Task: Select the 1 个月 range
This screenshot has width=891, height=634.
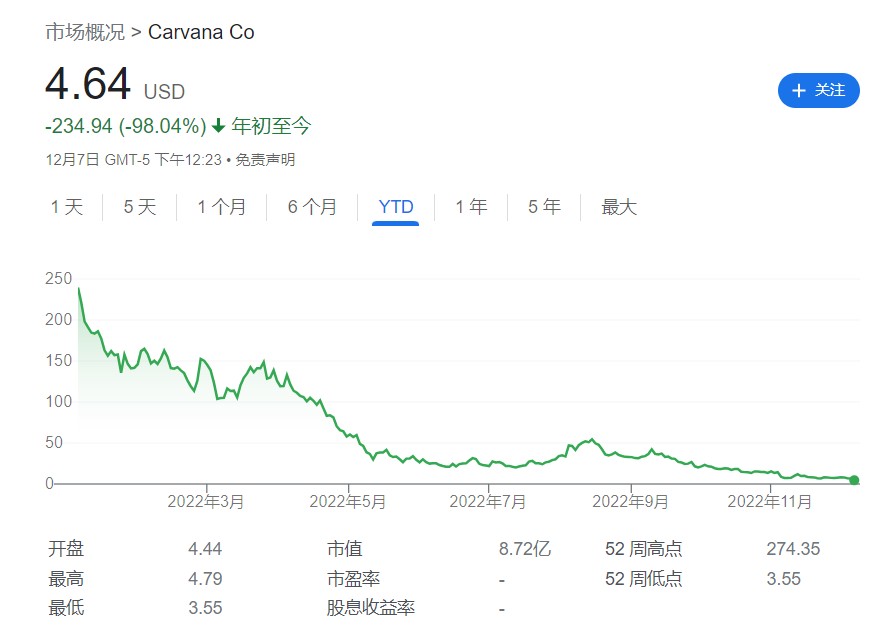Action: pos(221,207)
